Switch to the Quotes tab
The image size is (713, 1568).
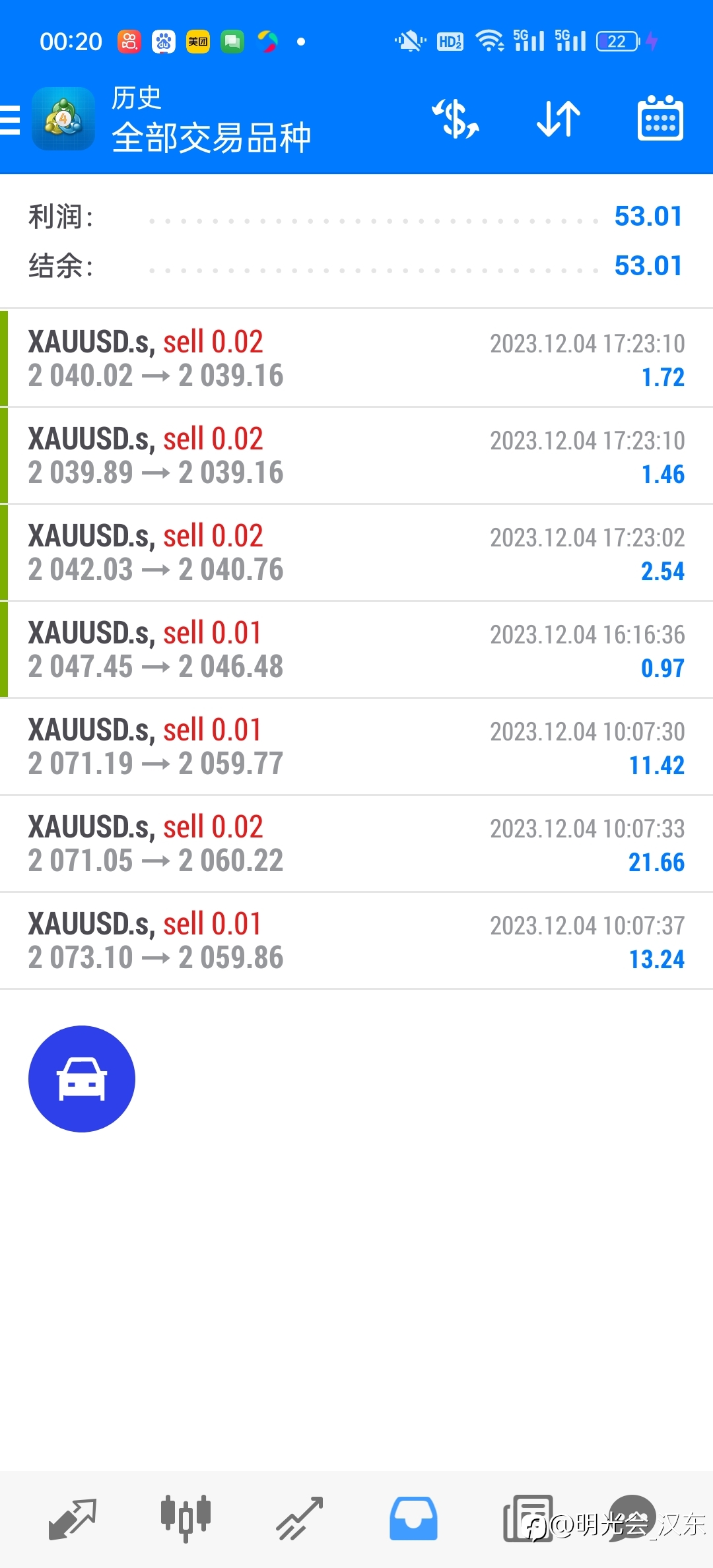(73, 1519)
